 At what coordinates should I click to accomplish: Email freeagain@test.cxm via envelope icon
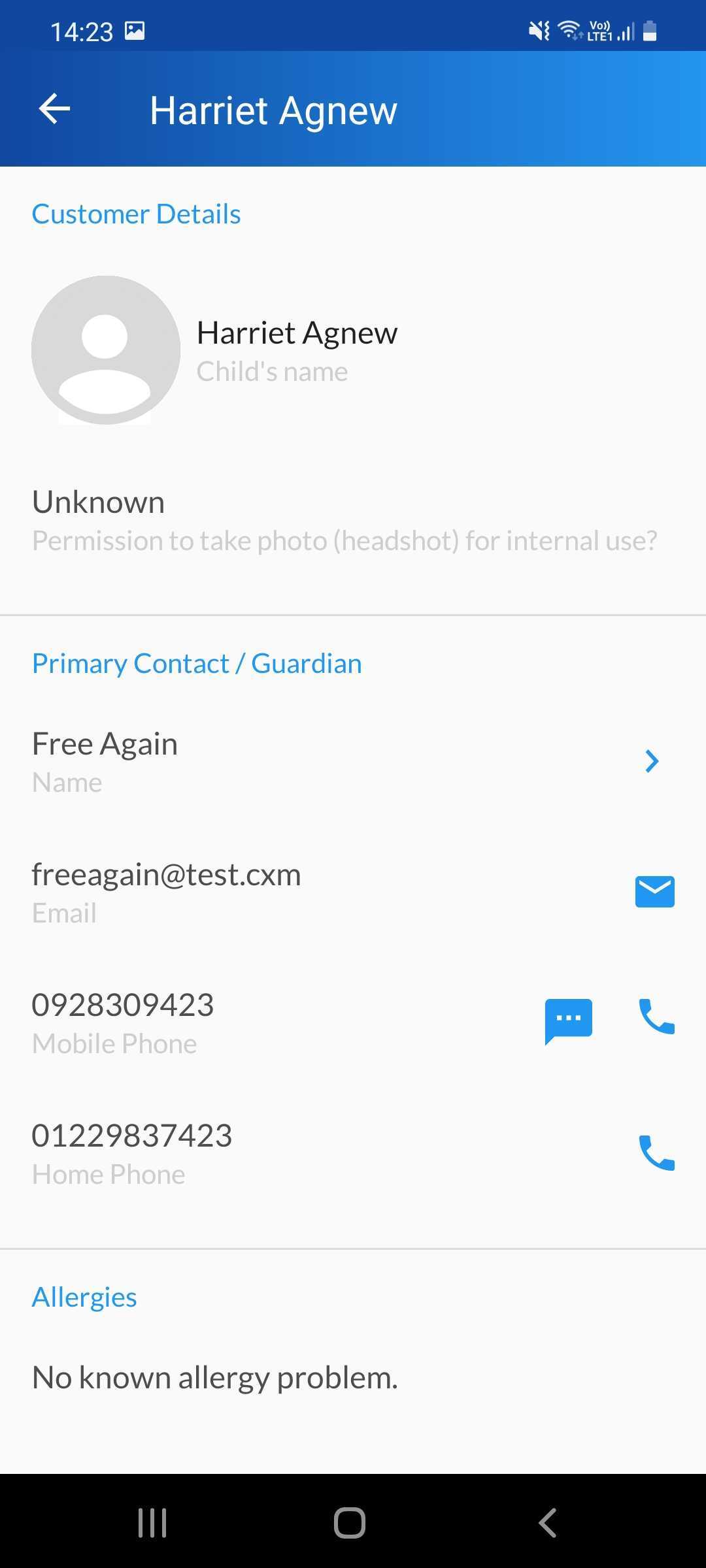click(654, 892)
